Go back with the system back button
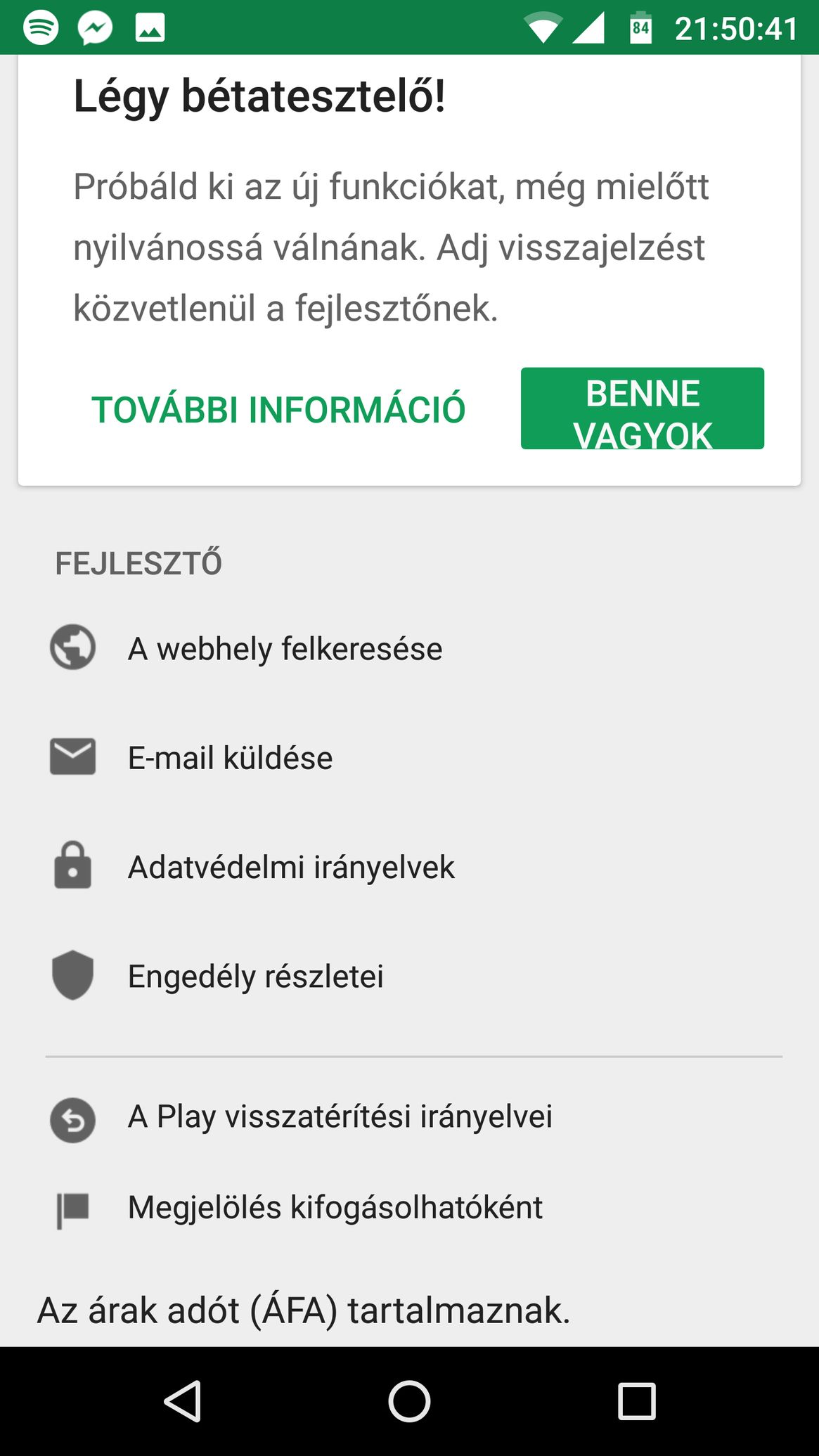Screen dimensions: 819x1456 (x=183, y=1400)
